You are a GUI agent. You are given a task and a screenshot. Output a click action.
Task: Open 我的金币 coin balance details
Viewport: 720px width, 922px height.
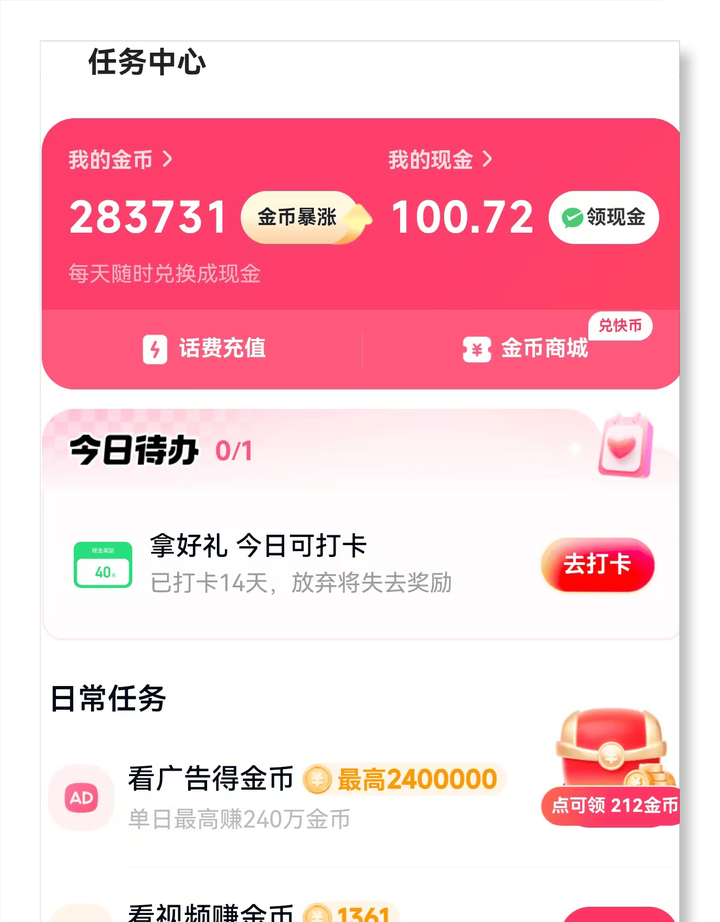[120, 160]
